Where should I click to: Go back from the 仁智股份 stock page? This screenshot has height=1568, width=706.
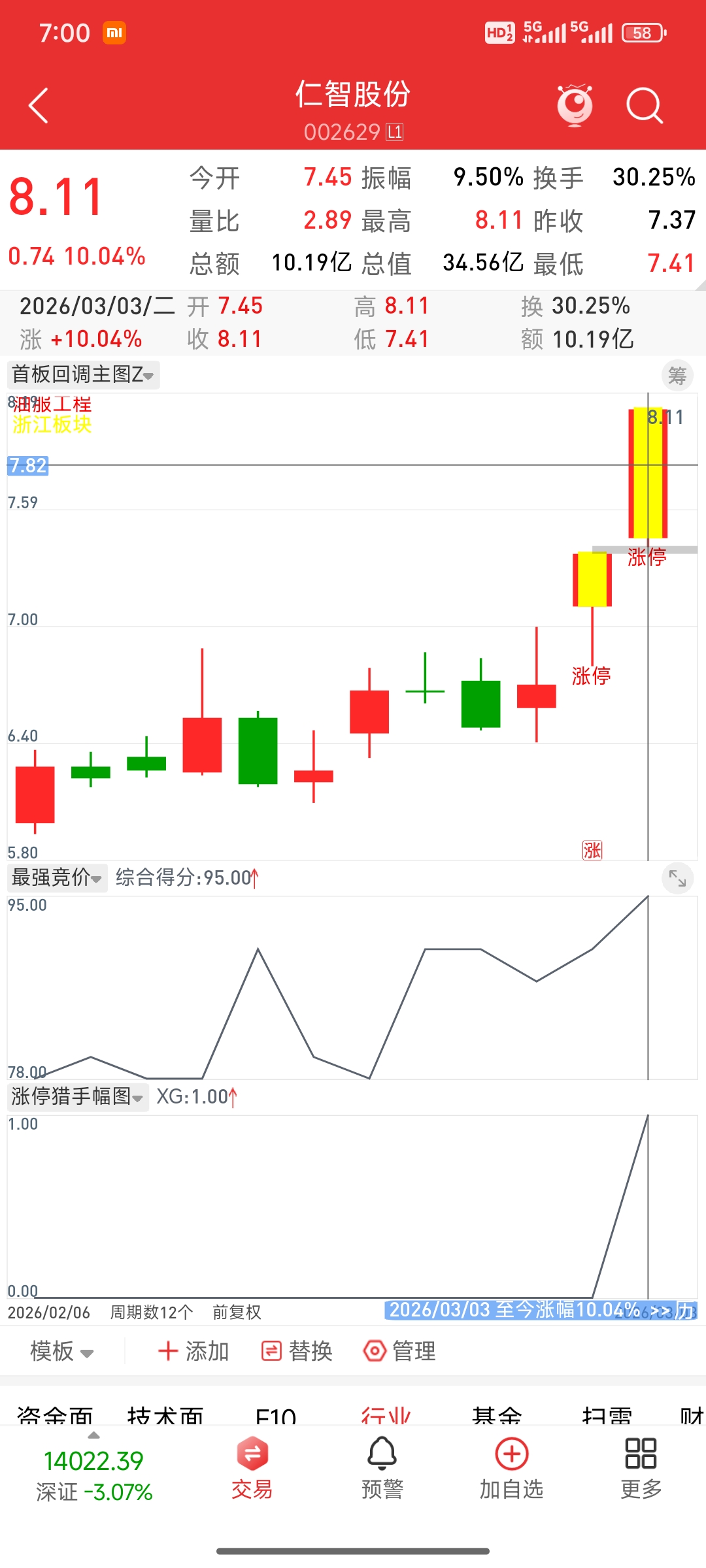(39, 106)
